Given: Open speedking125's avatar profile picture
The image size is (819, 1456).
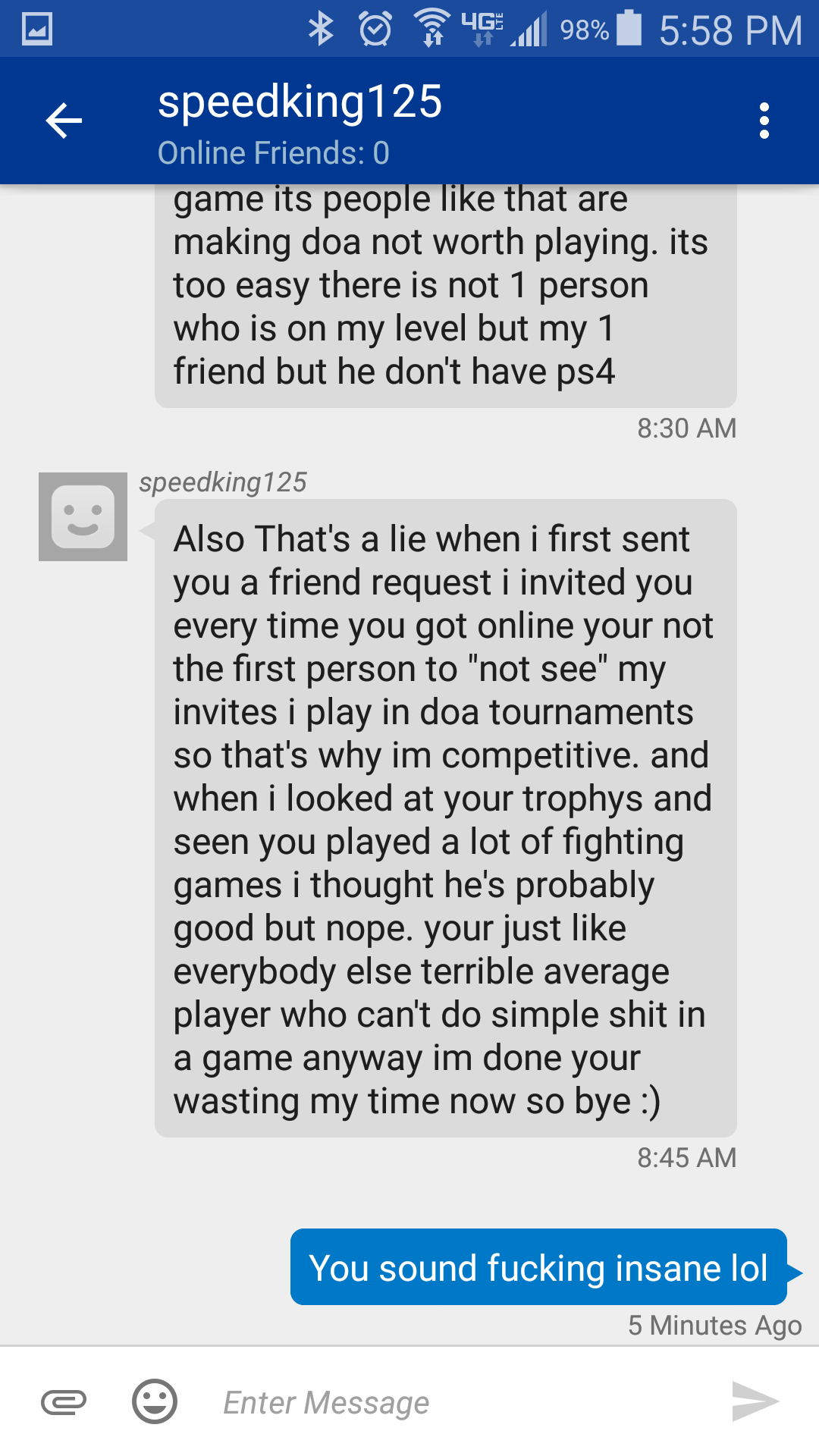Looking at the screenshot, I should 83,516.
